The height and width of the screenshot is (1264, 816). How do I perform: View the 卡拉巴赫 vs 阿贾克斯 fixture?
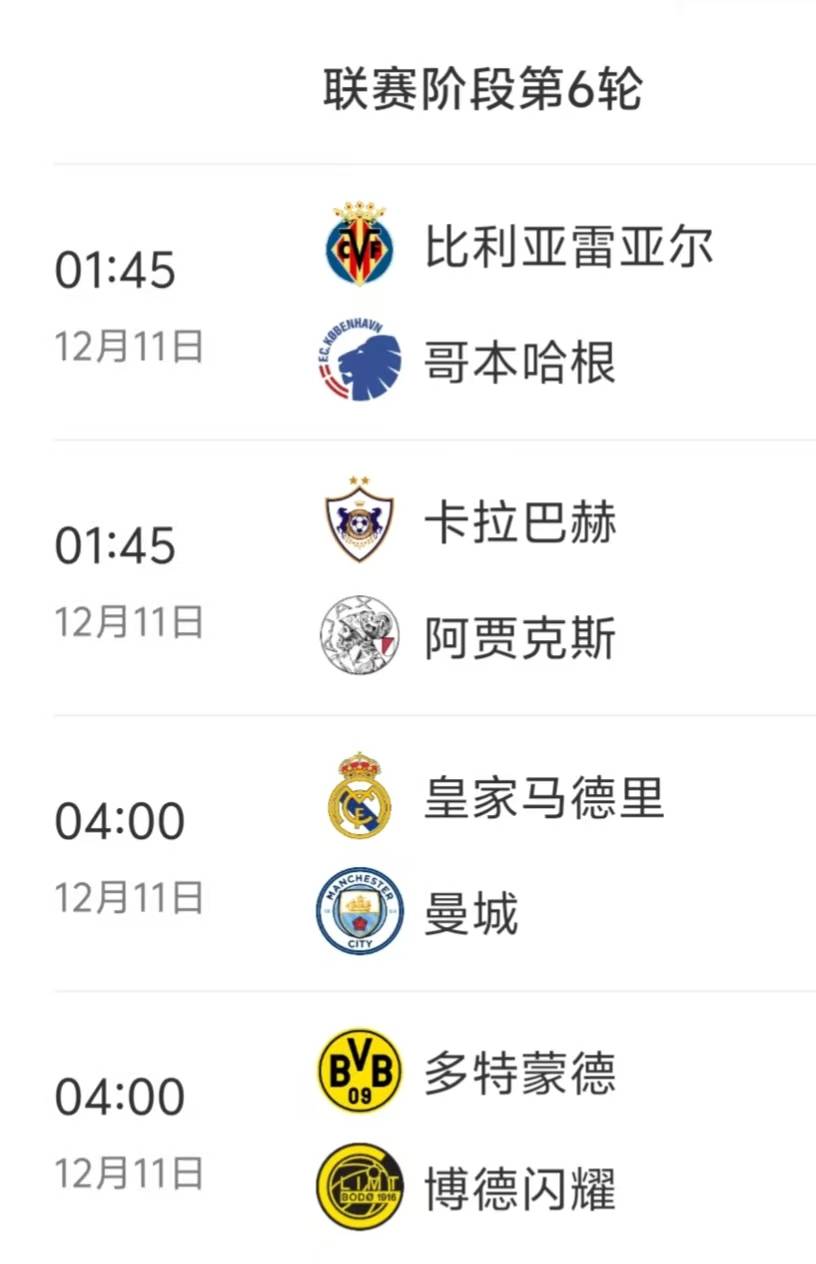pyautogui.click(x=434, y=578)
